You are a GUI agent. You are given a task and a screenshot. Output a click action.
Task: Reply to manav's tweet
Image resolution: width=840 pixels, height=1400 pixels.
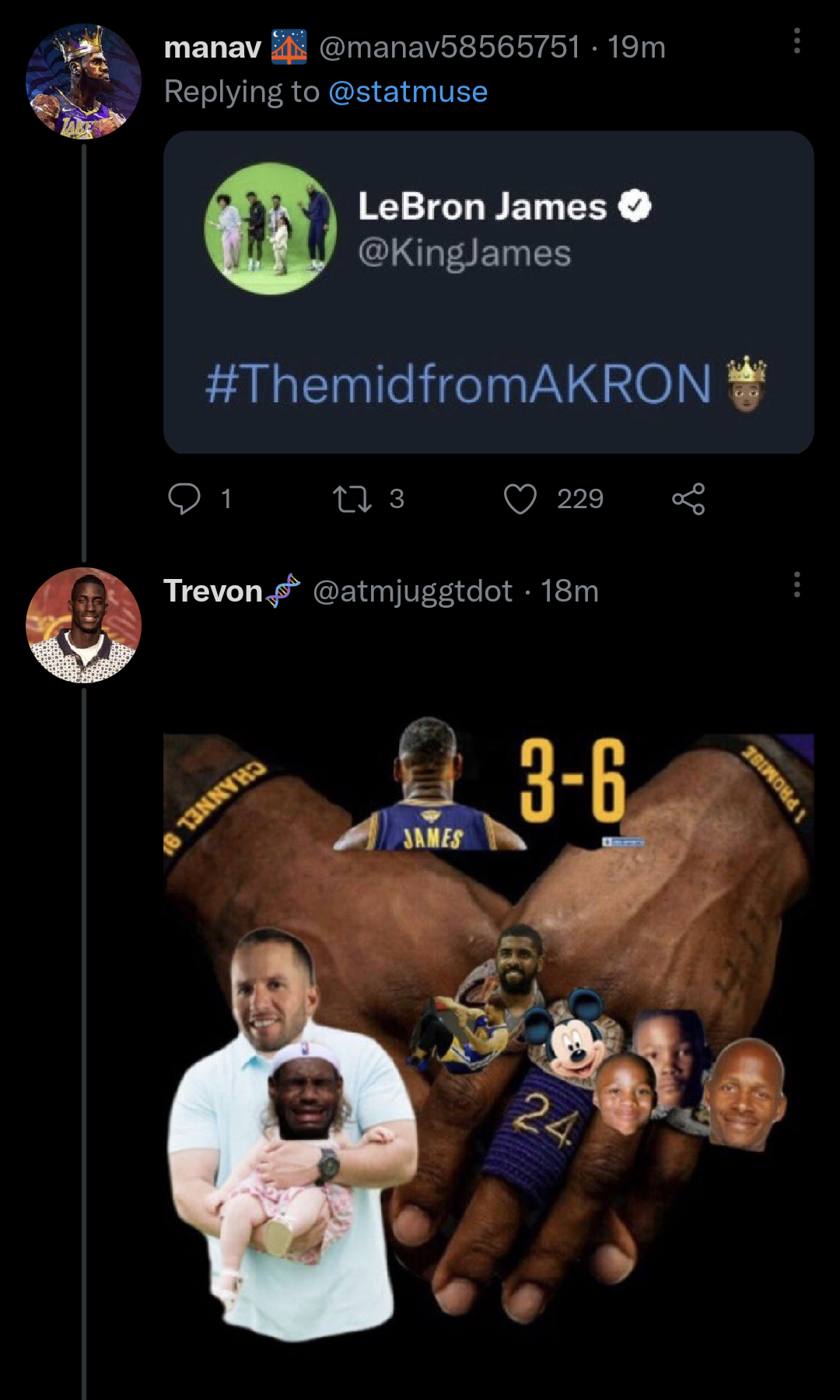point(185,499)
